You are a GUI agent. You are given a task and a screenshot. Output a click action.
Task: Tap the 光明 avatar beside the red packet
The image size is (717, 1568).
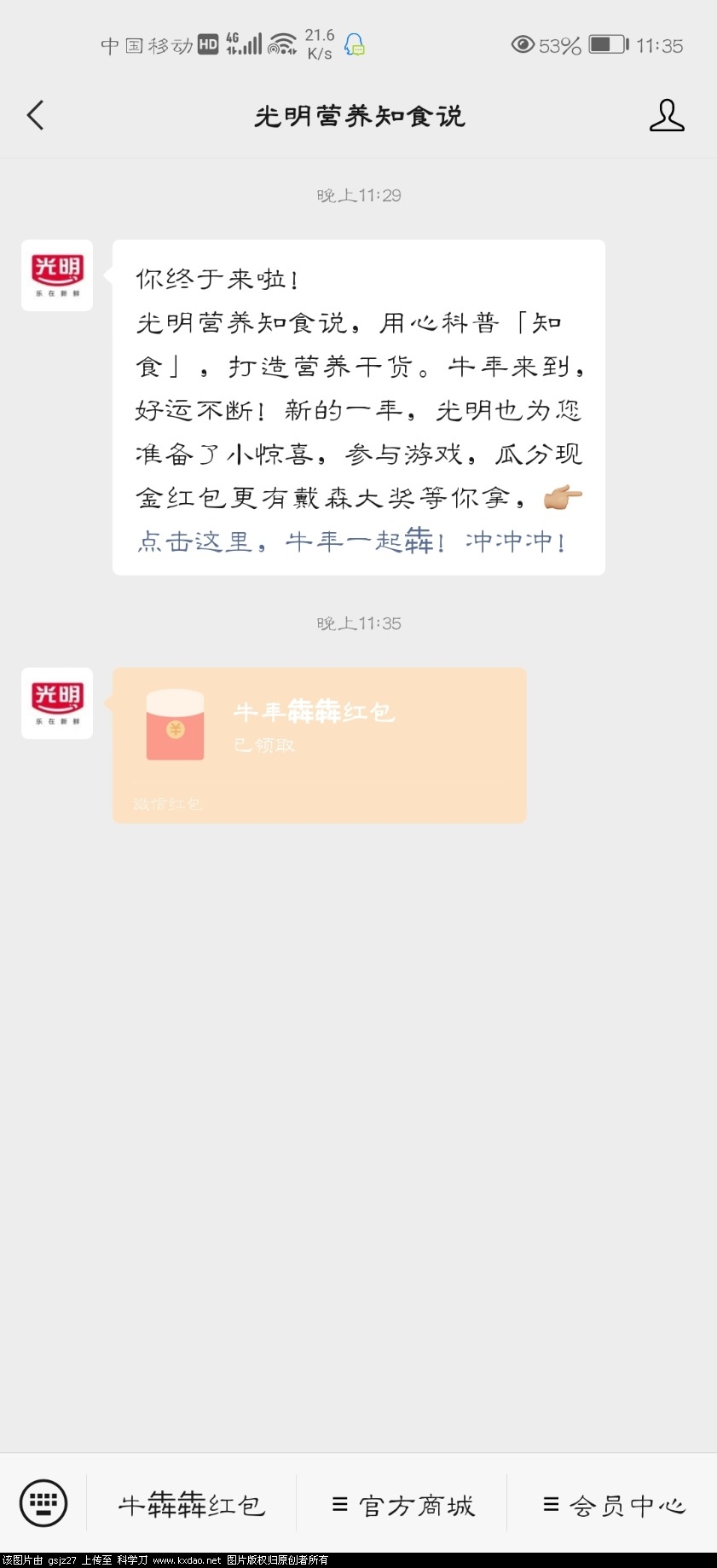click(56, 703)
